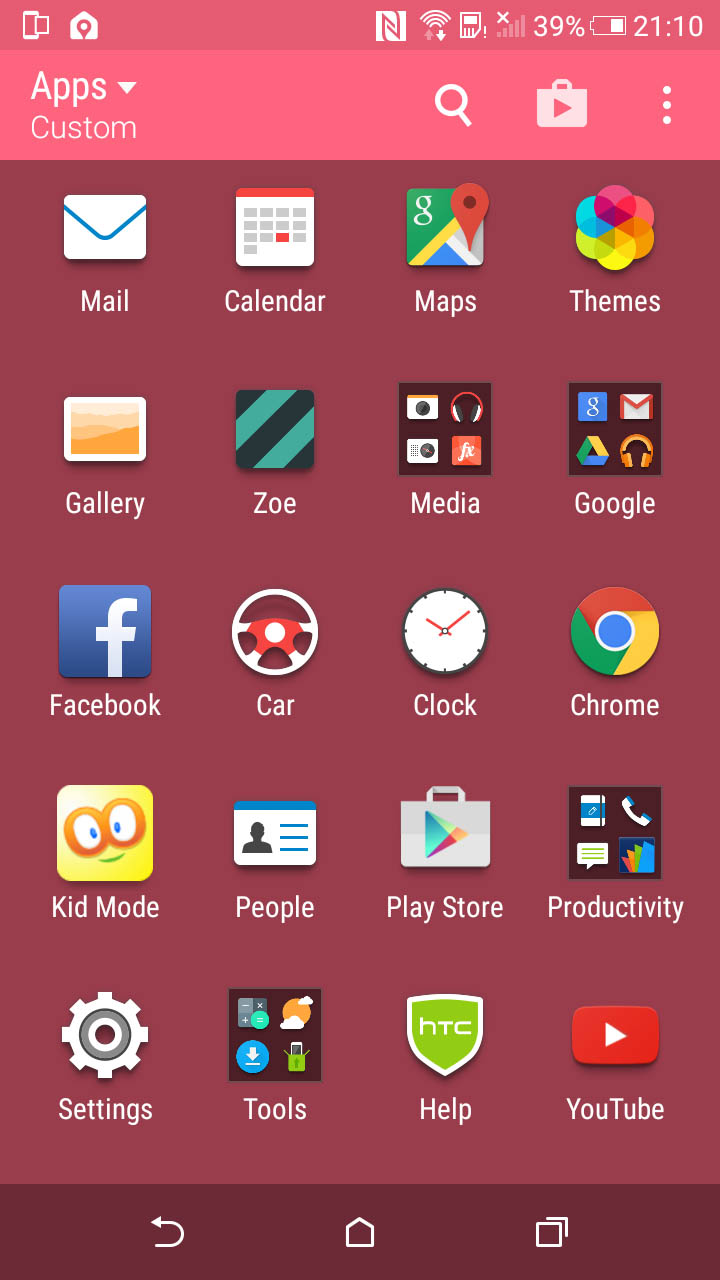Open the Play Store shortcut in header
This screenshot has width=720, height=1280.
562,104
